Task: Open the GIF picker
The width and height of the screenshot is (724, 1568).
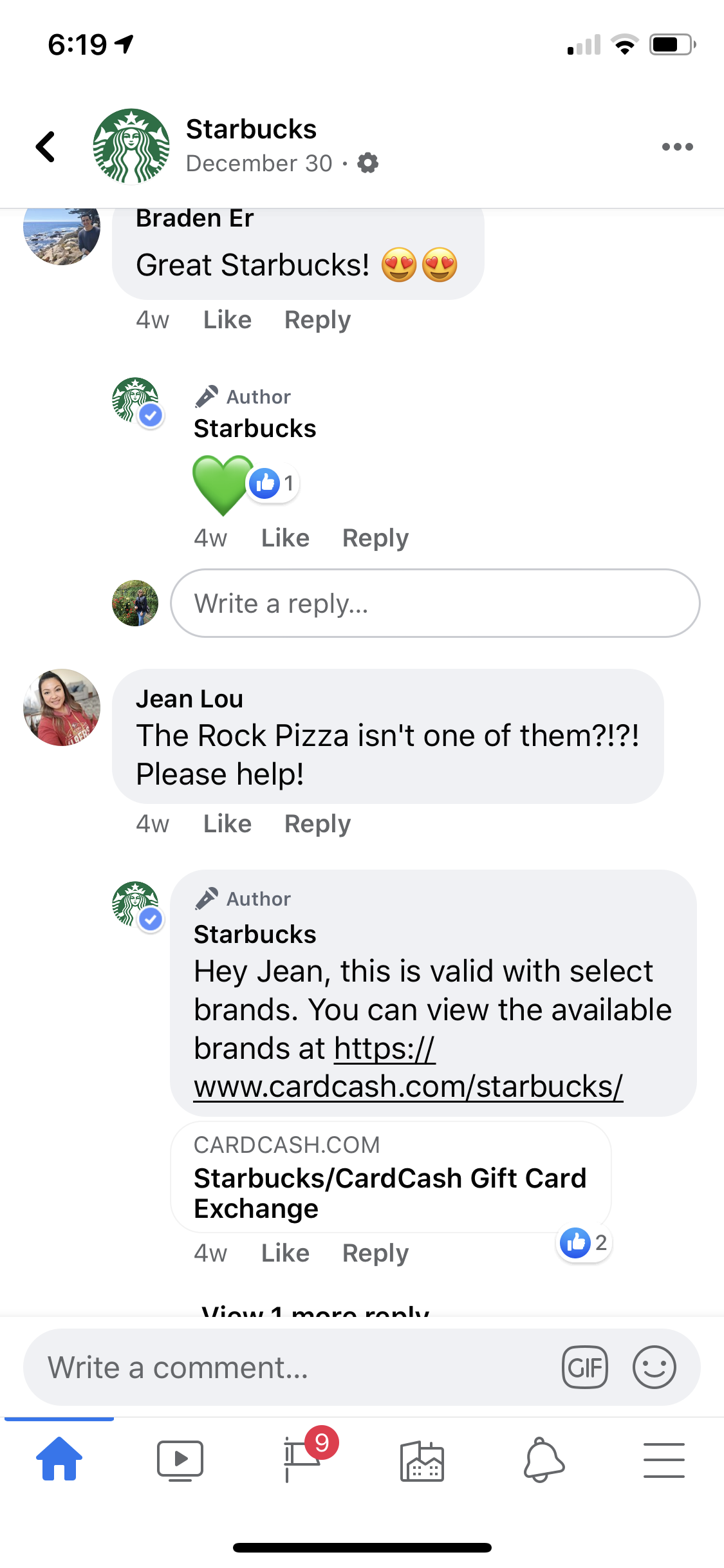Action: tap(584, 1367)
